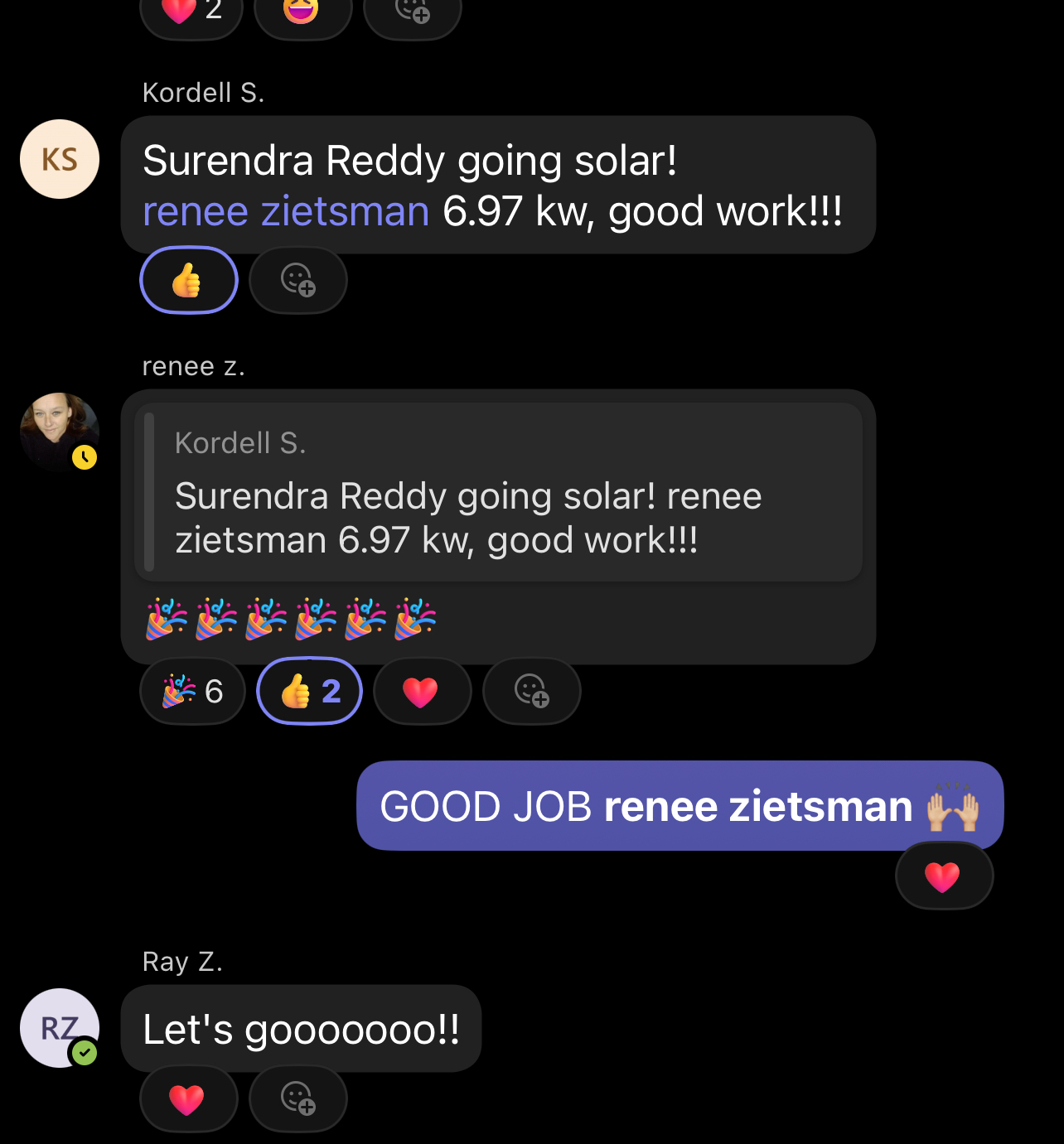Tap party popper reaction with 6 count
Viewport: 1064px width, 1144px height.
(192, 691)
